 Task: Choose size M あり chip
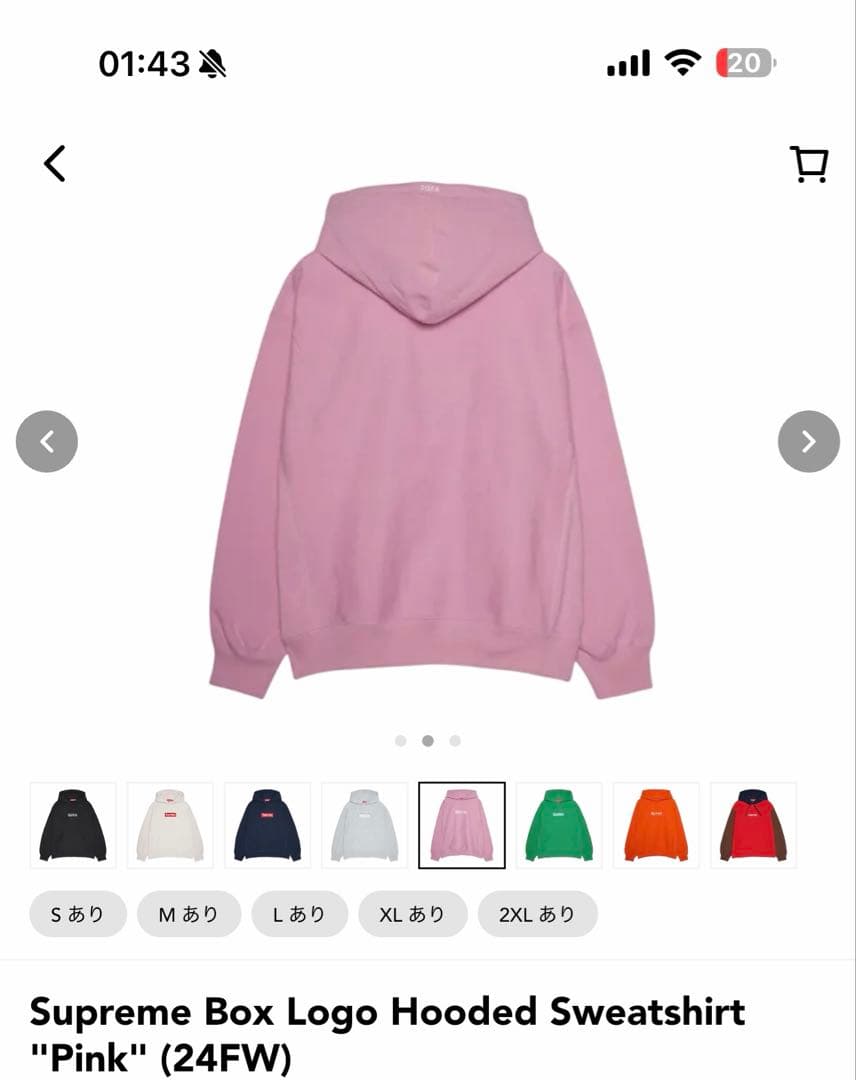[189, 913]
